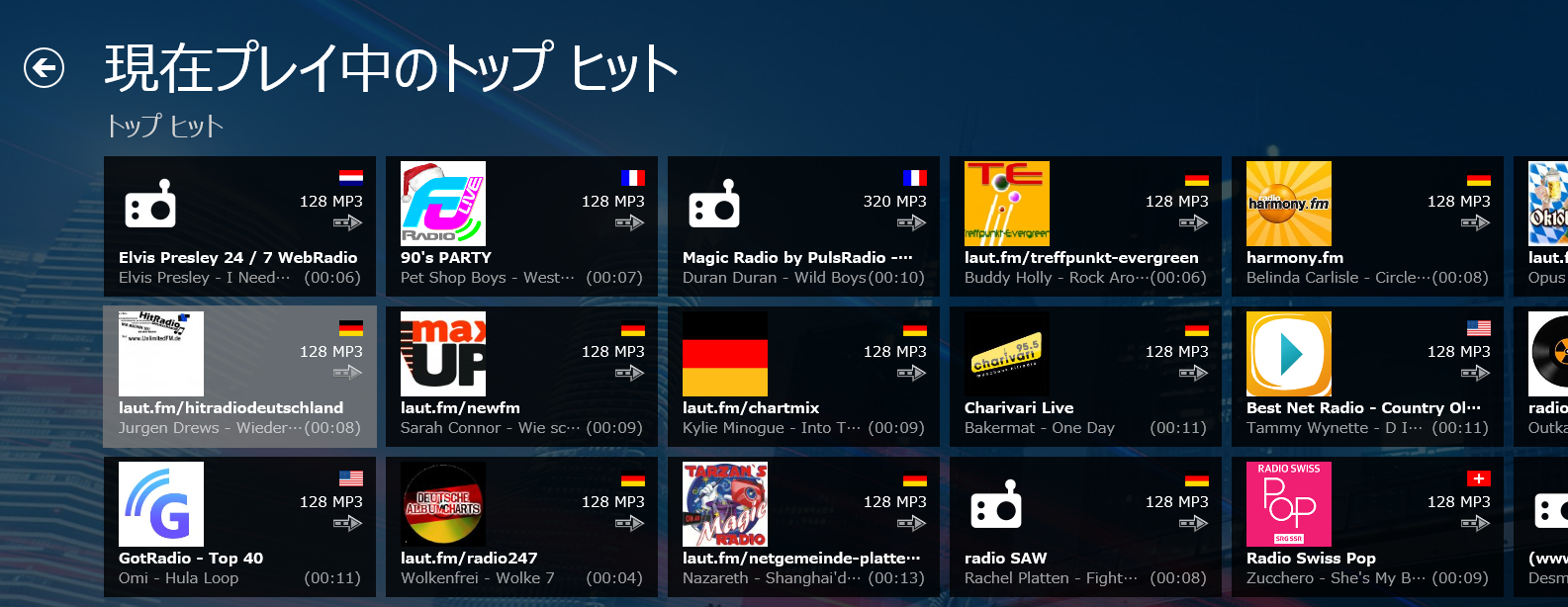This screenshot has width=1568, height=607.
Task: Play laut.fm/chartmix station
Action: [x=803, y=377]
